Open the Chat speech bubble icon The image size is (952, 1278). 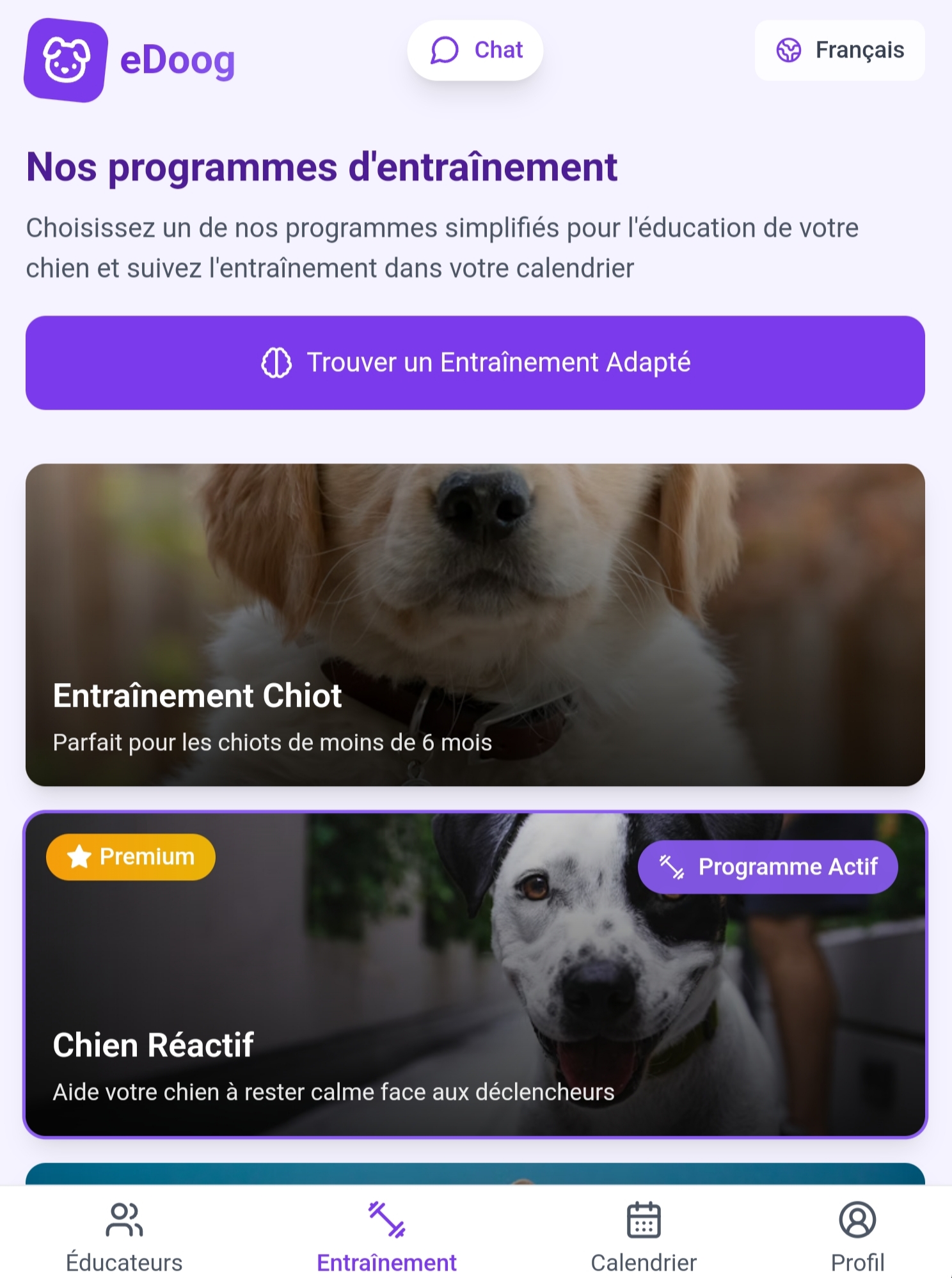[x=444, y=50]
